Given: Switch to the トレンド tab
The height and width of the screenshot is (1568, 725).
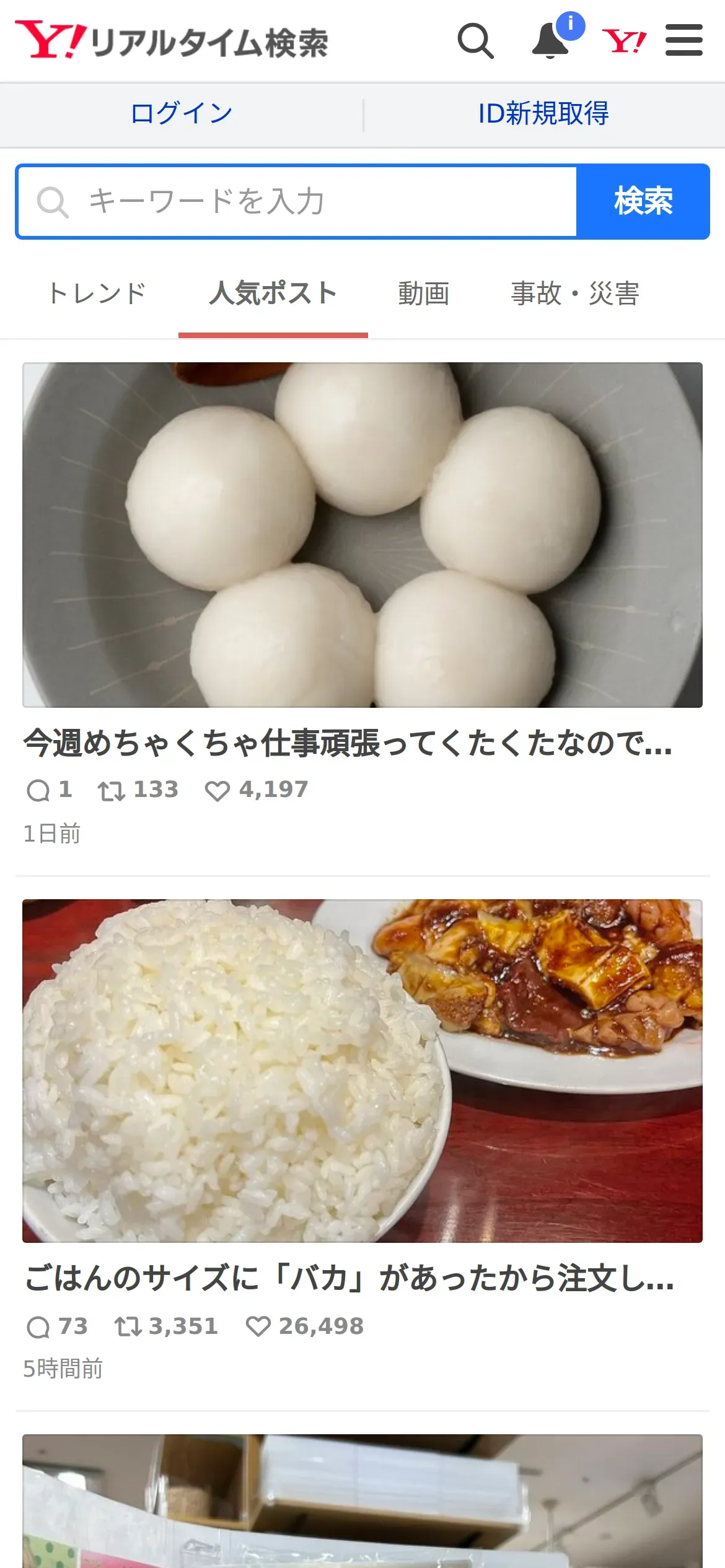Looking at the screenshot, I should coord(97,294).
